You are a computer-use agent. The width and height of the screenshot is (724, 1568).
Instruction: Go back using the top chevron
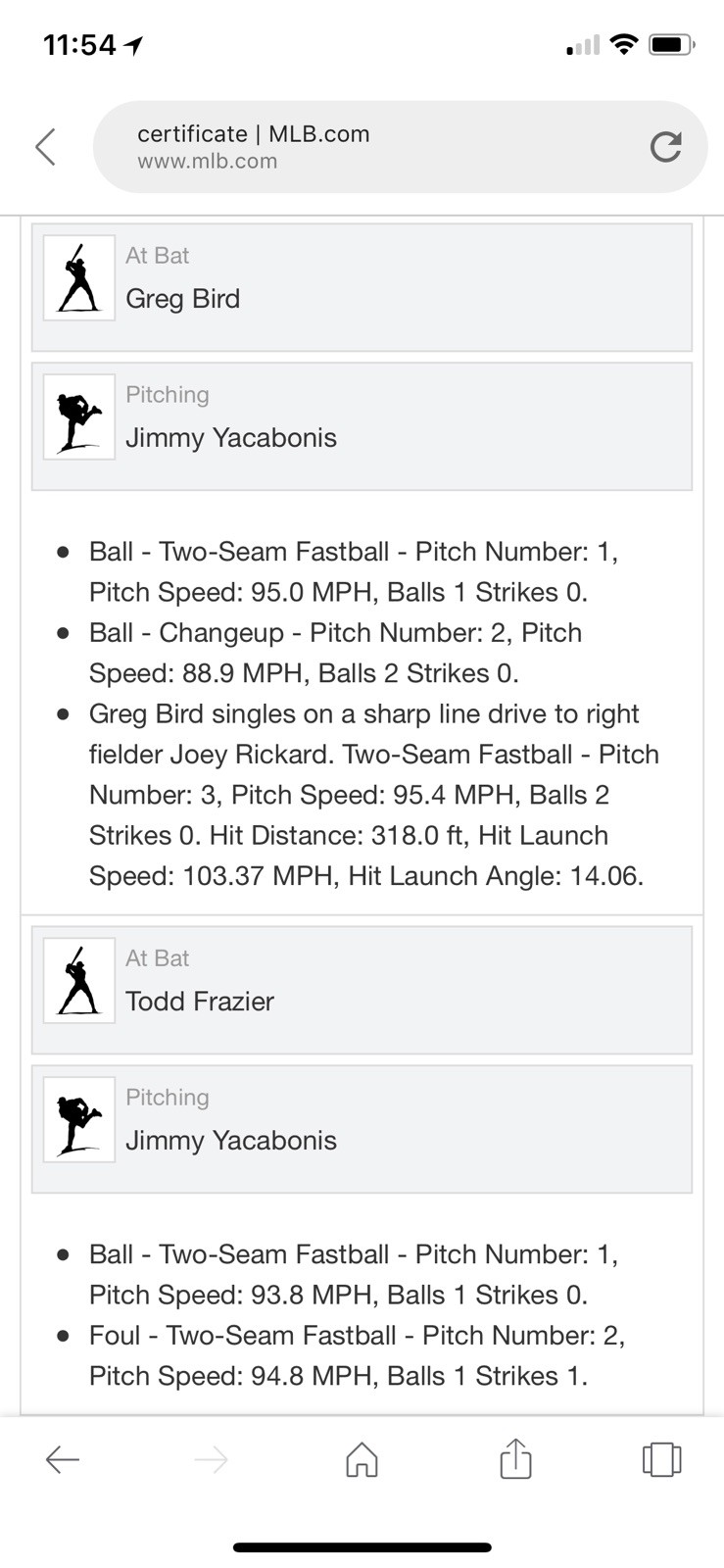coord(46,147)
